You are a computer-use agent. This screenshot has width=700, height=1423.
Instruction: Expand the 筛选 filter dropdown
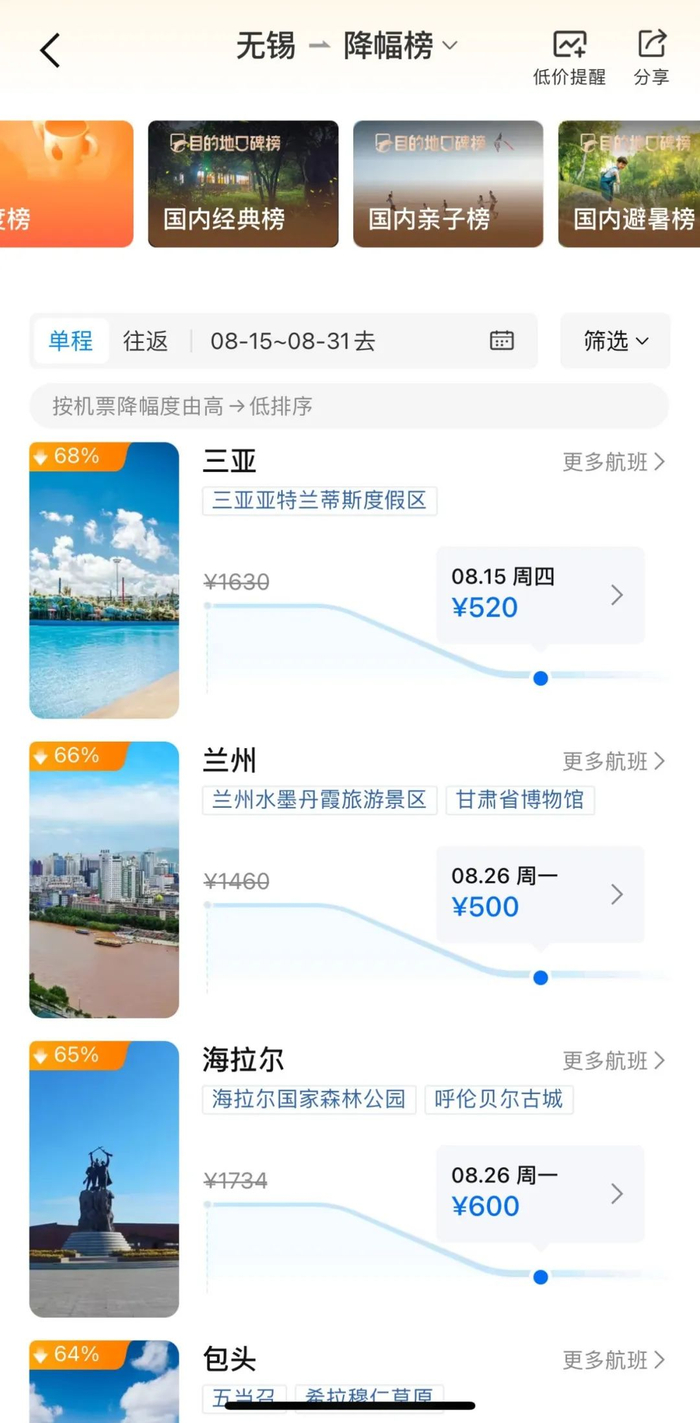(x=615, y=341)
